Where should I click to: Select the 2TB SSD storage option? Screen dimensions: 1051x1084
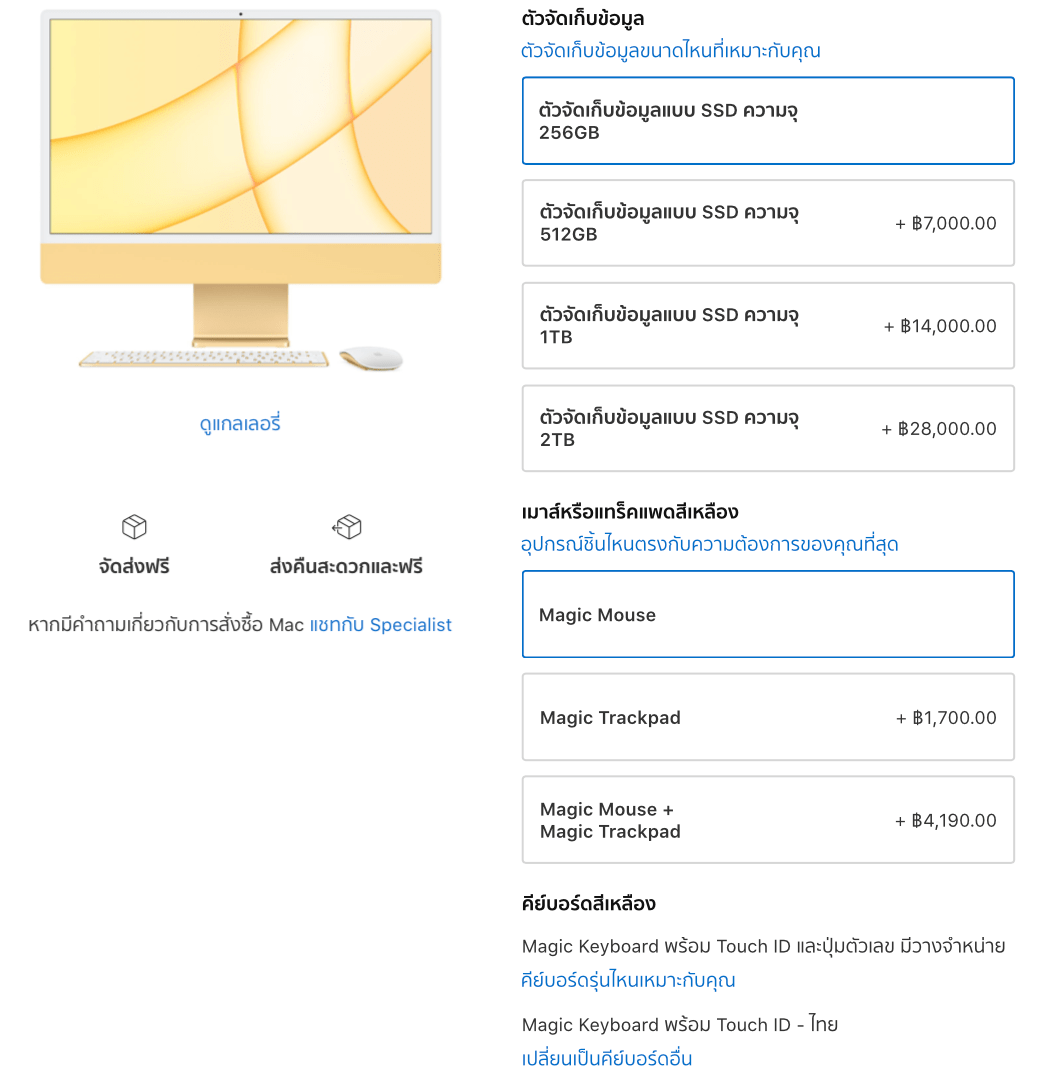pyautogui.click(x=768, y=428)
